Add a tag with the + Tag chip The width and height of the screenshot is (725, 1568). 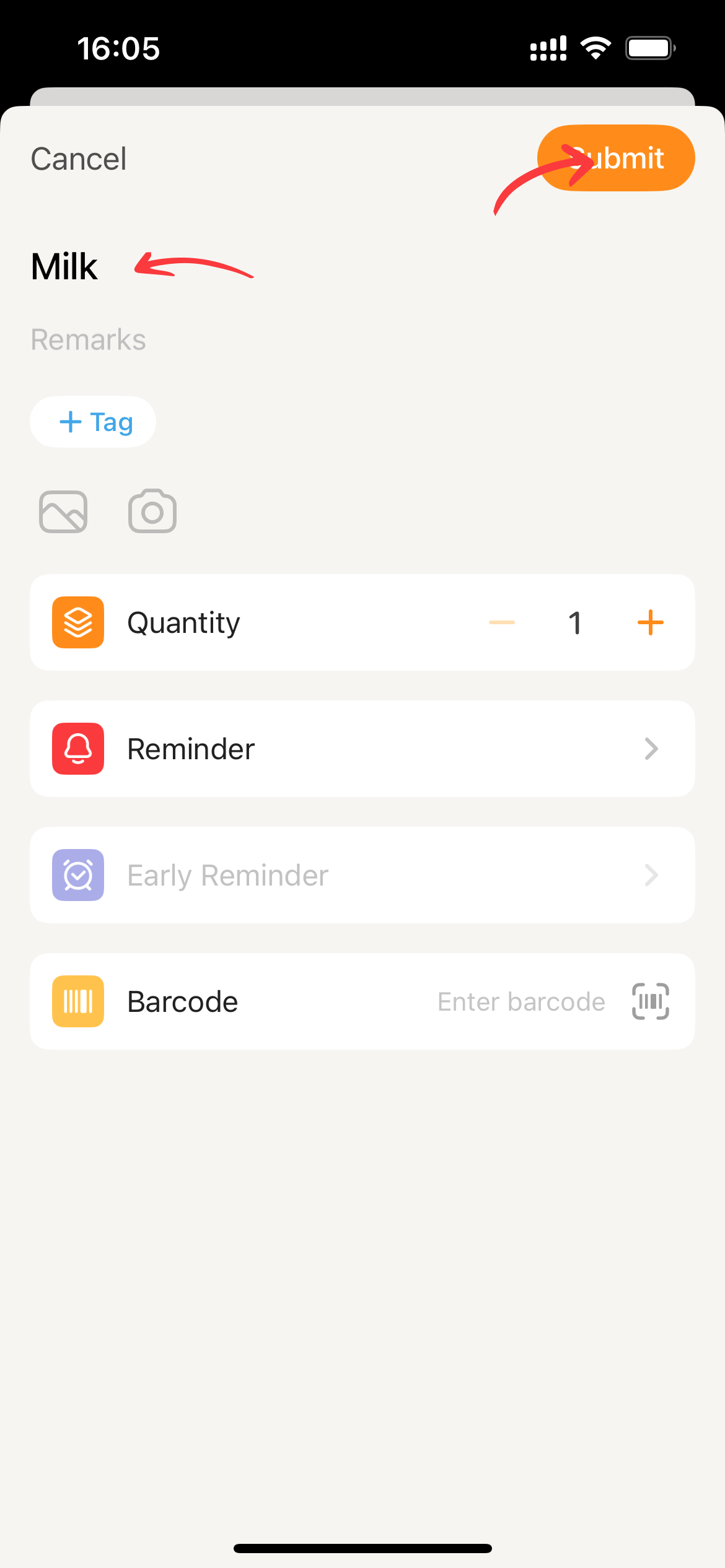point(93,422)
